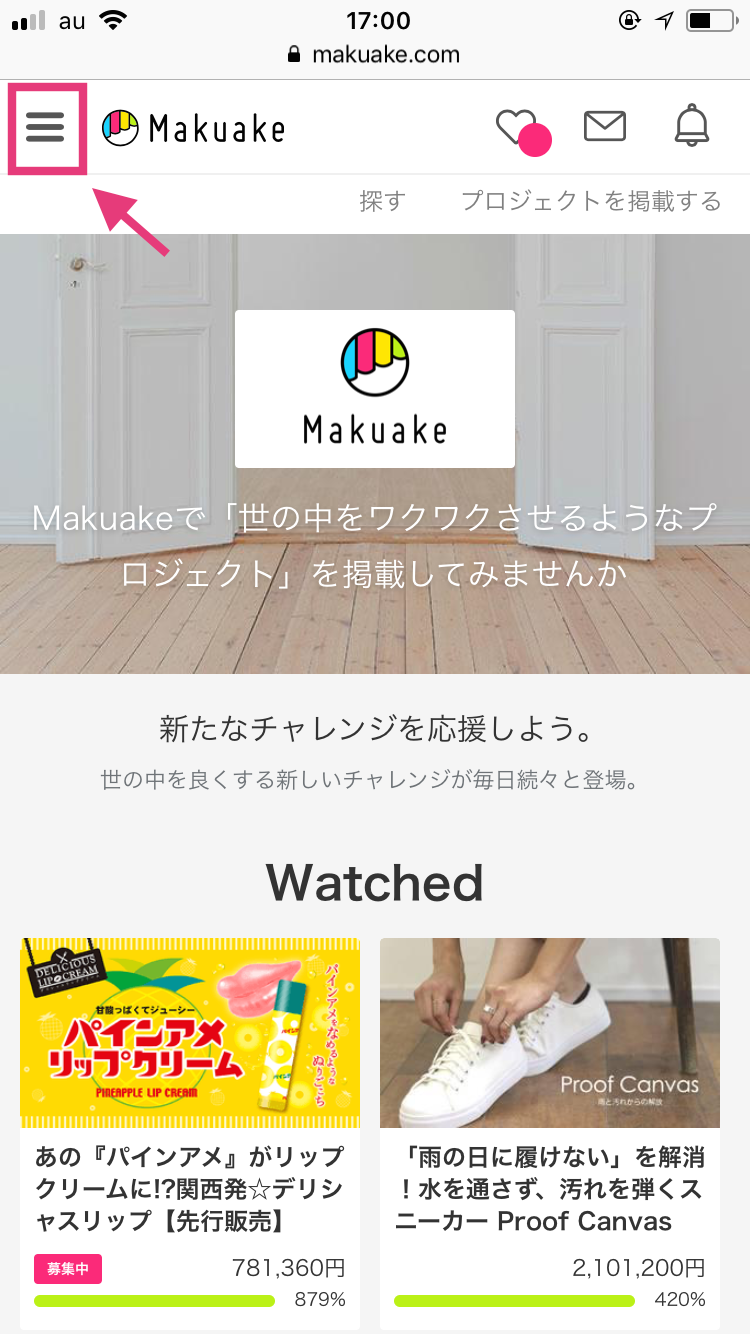Tap the 募集中 status badge
Viewport: 750px width, 1334px height.
[67, 1266]
